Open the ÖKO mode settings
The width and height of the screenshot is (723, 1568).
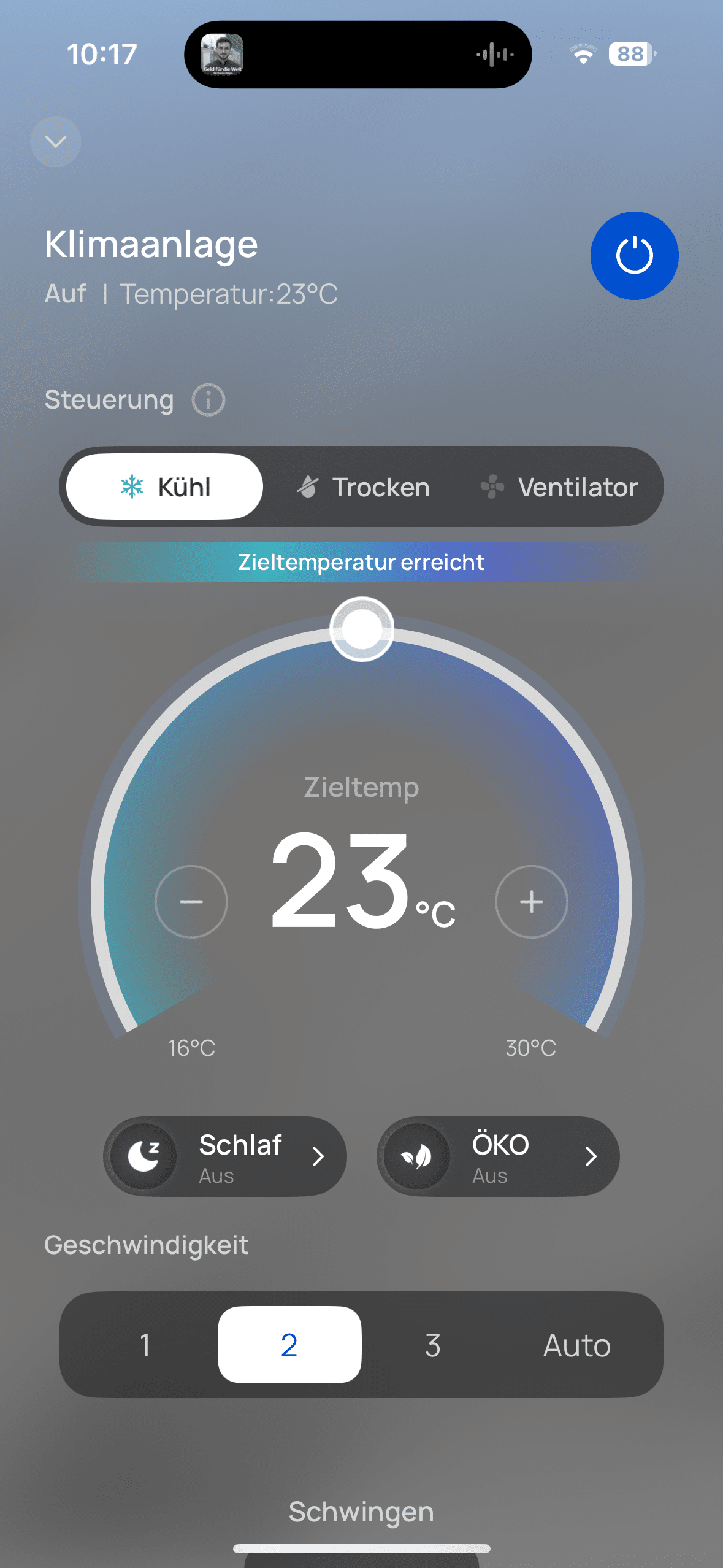click(498, 1156)
